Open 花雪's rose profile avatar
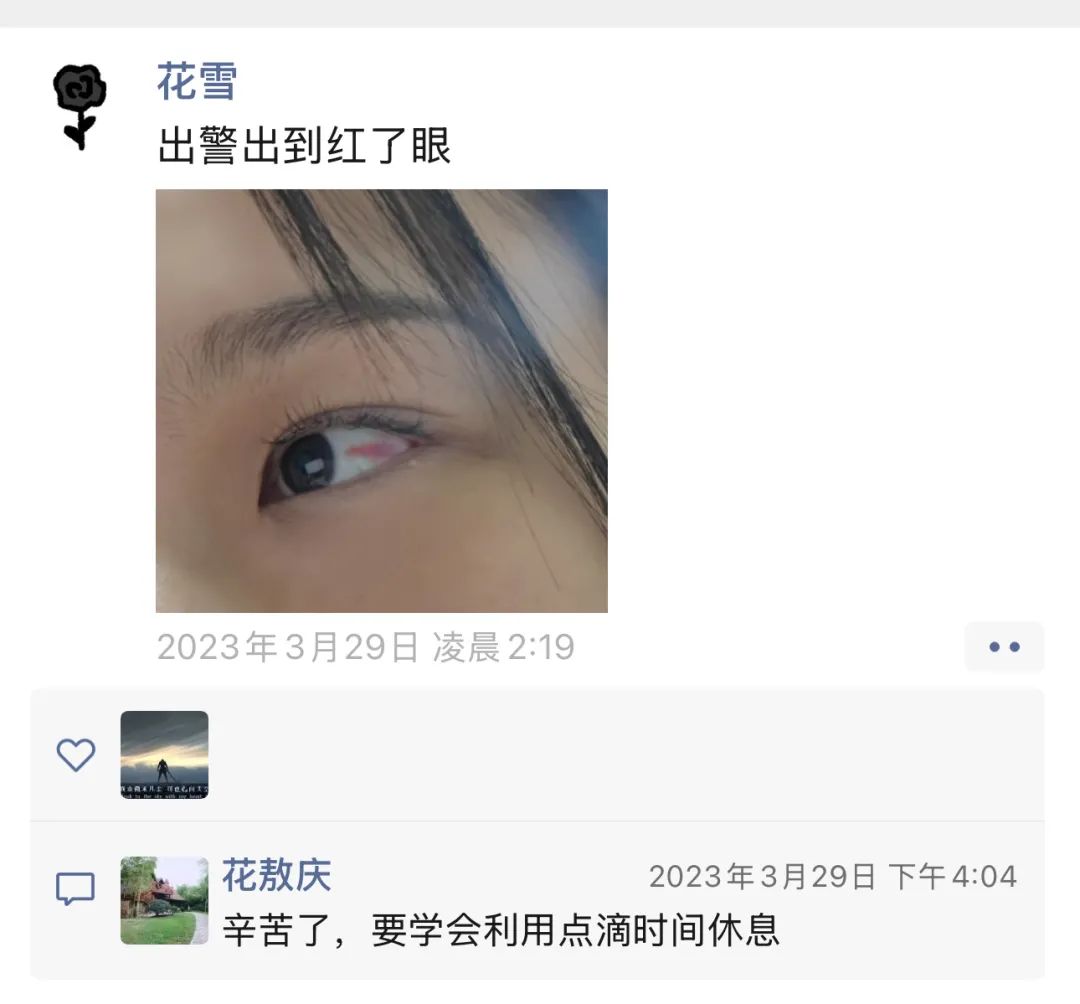 [80, 106]
